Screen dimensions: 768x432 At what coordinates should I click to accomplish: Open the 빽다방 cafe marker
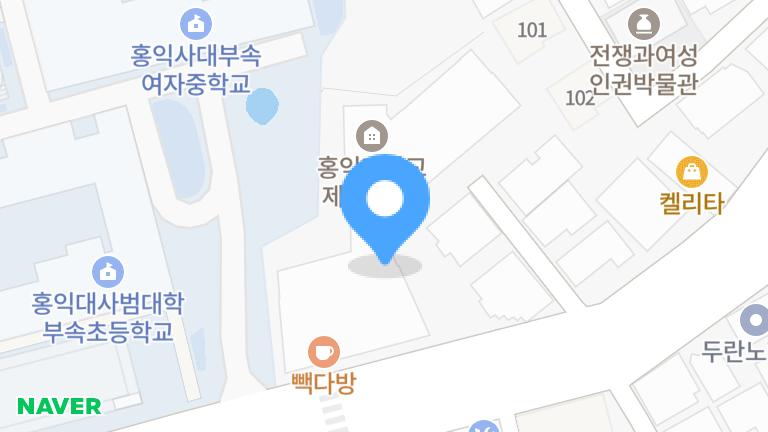click(x=323, y=352)
